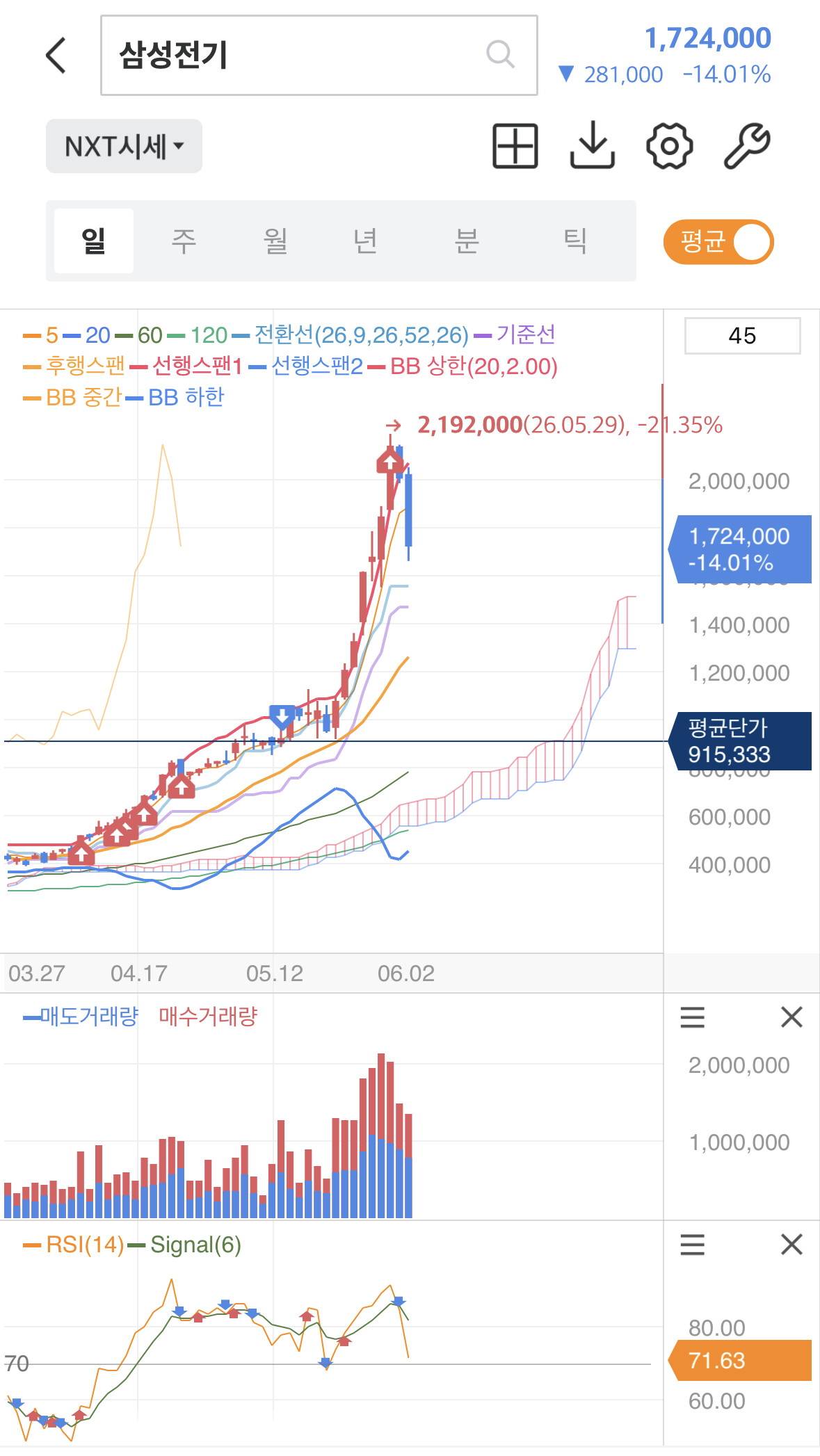Open the RSI indicator menu icon
Screen dimensions: 820x1456
coord(693,1245)
